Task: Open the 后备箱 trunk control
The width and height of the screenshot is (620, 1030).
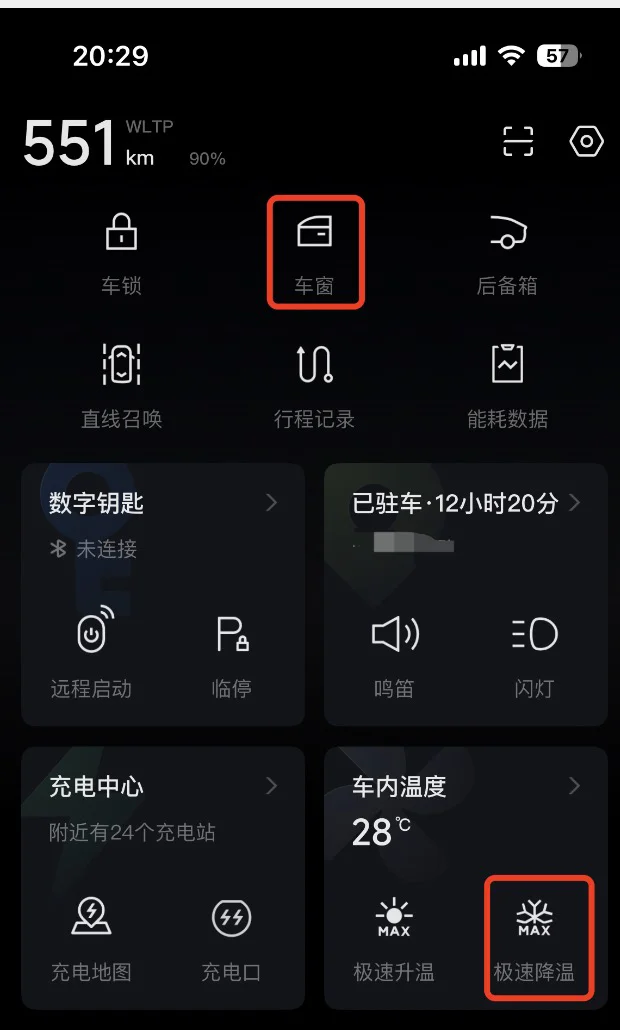Action: 507,254
